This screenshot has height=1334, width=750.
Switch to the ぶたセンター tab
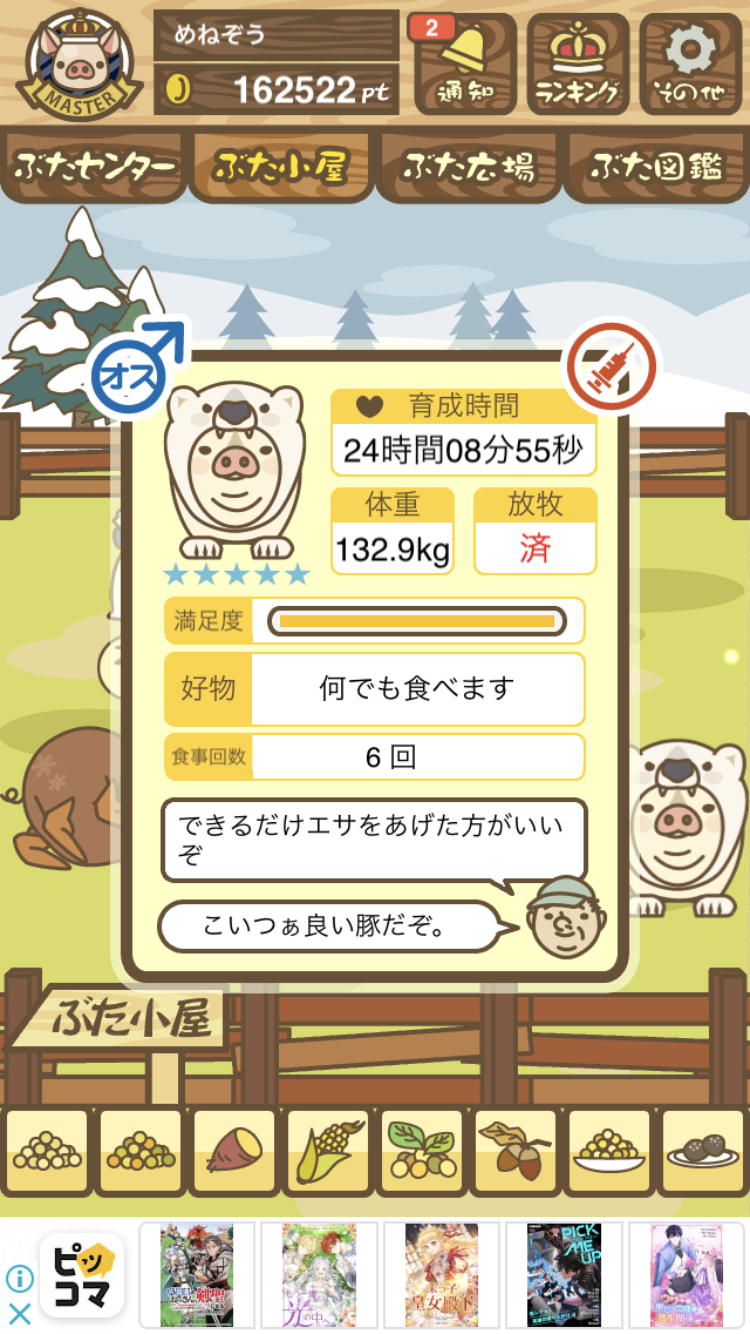click(x=95, y=166)
